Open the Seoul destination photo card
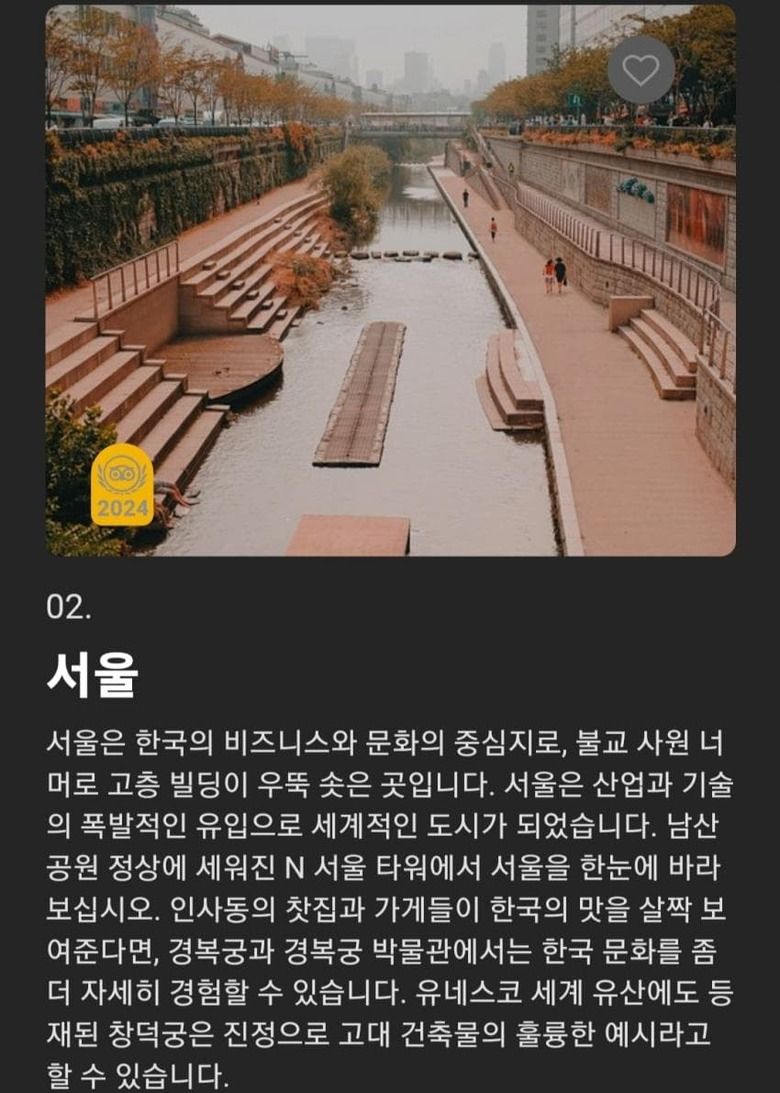This screenshot has height=1093, width=780. click(390, 300)
